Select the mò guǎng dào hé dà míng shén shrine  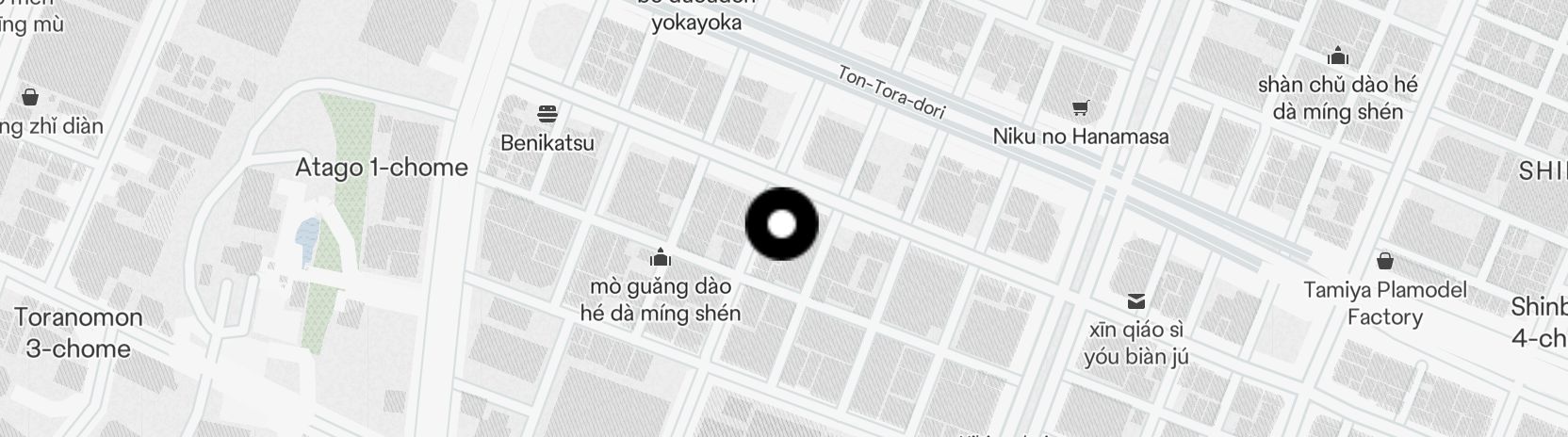[660, 257]
